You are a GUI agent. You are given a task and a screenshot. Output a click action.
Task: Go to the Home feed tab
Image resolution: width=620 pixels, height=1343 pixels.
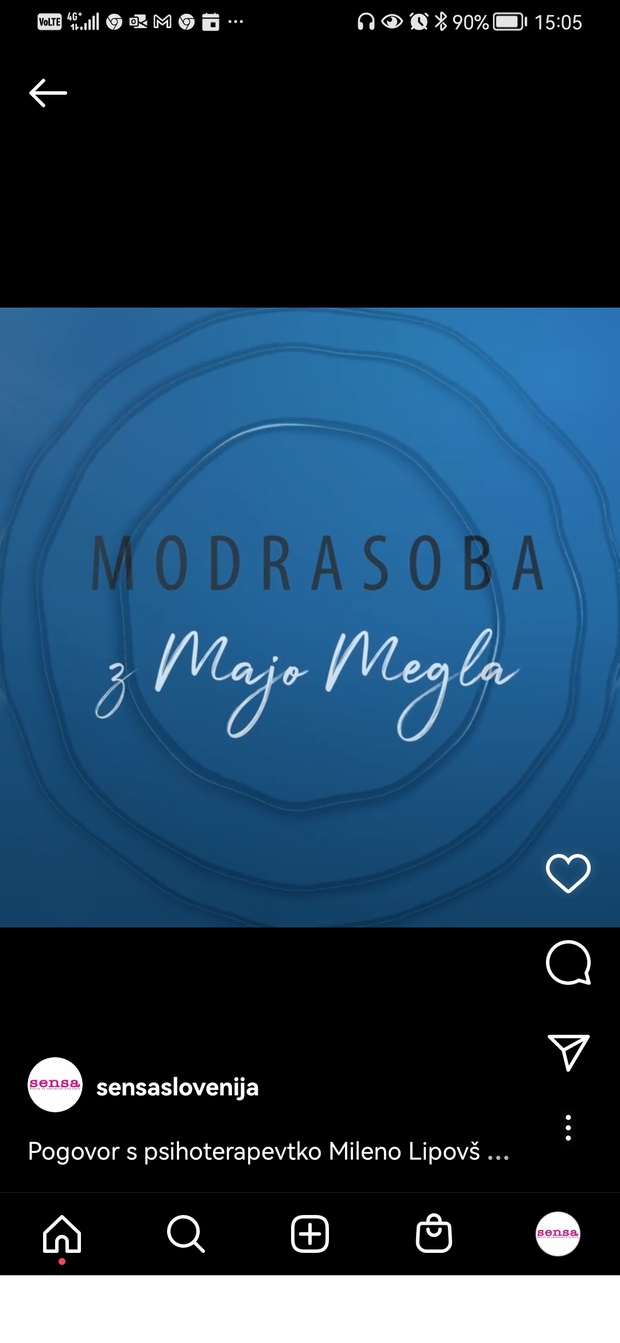click(x=62, y=1235)
